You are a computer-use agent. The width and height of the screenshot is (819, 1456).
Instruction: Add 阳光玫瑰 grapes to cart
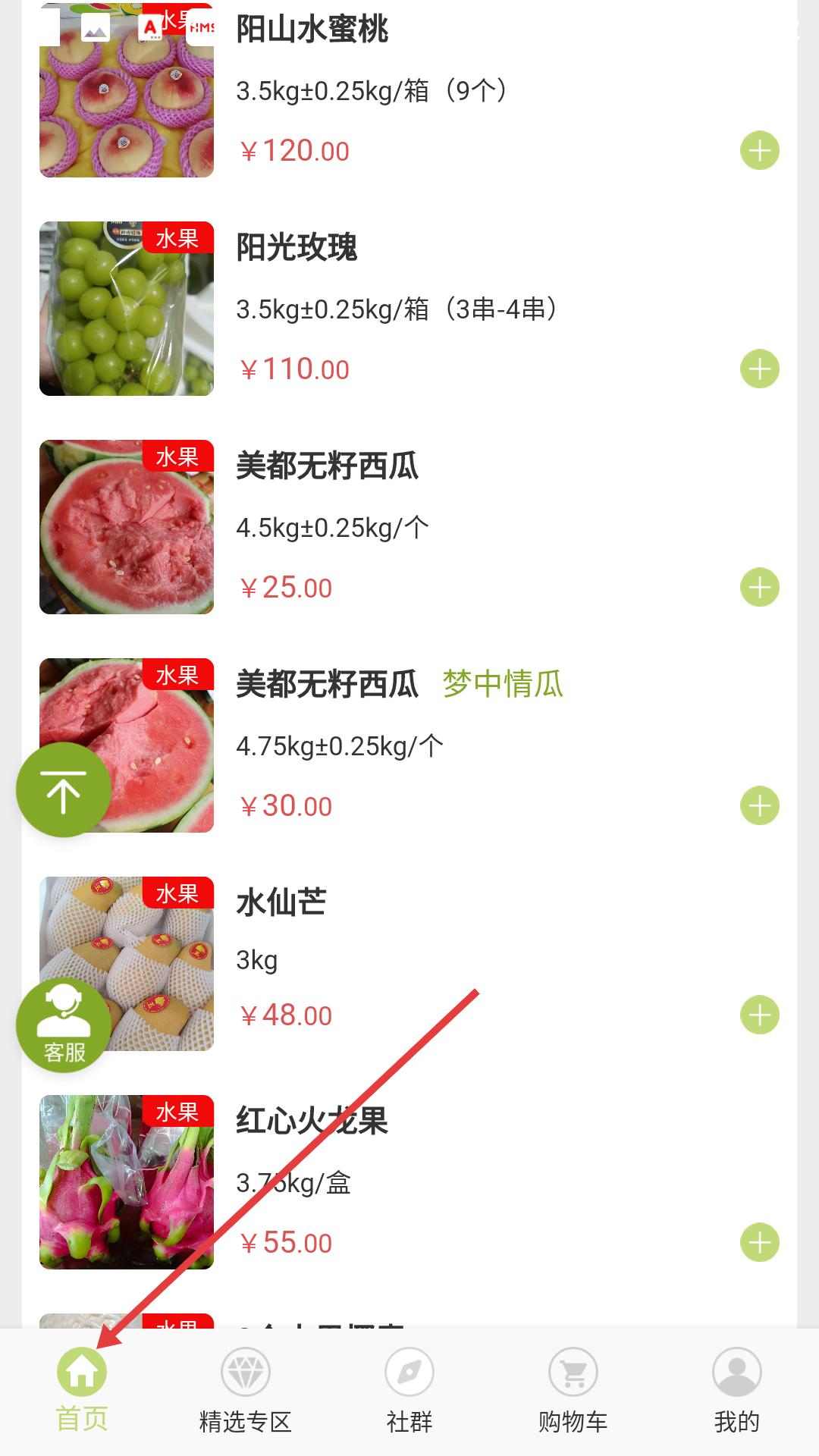[759, 369]
